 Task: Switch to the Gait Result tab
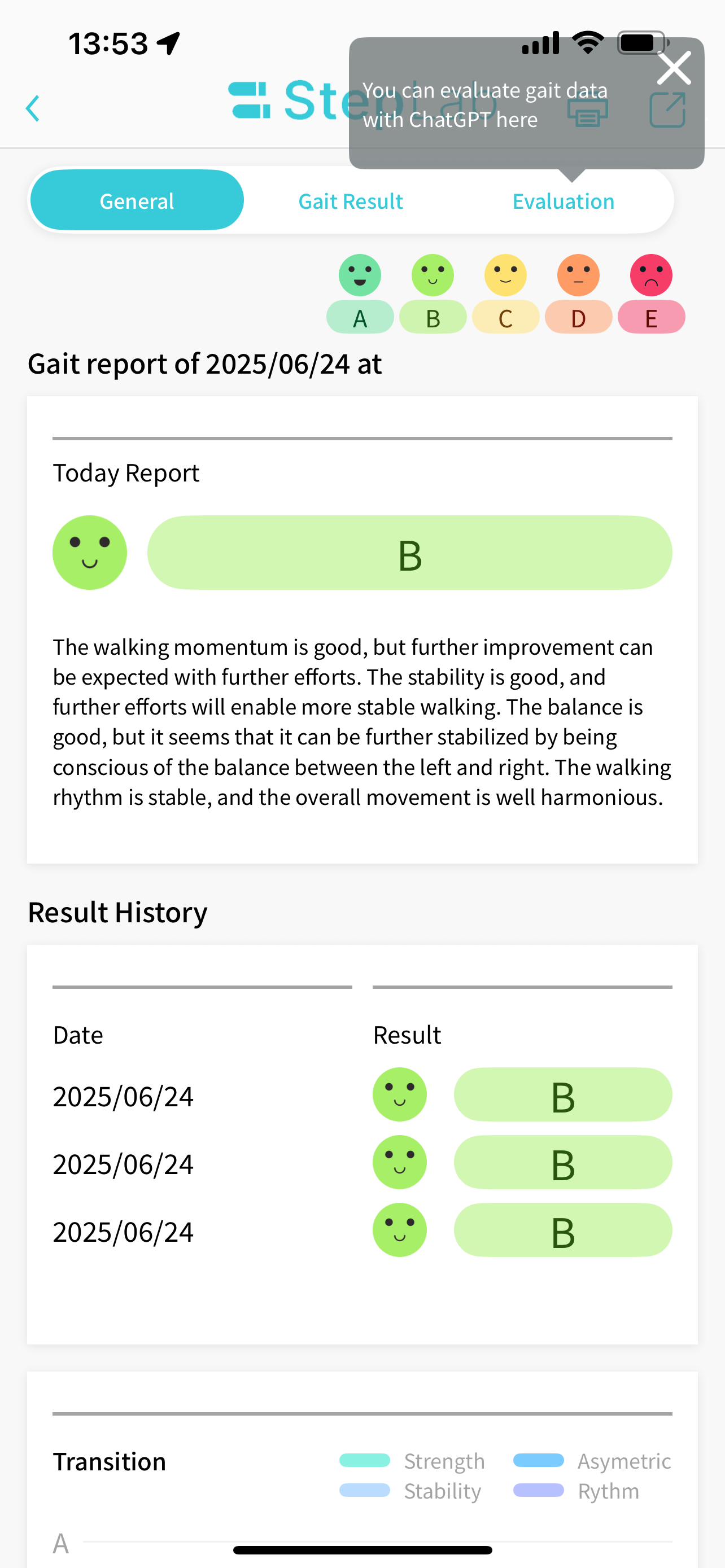(x=351, y=201)
